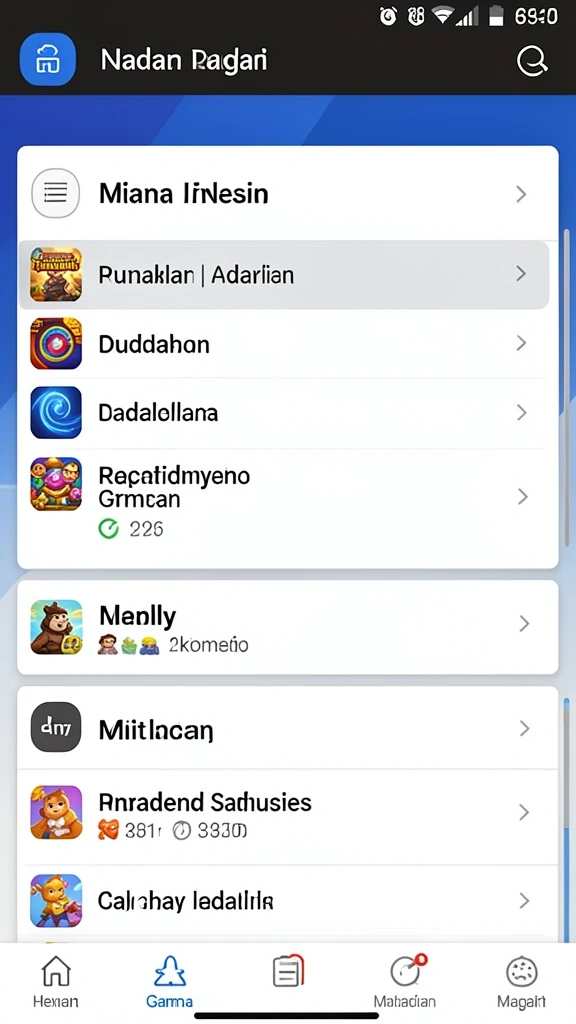Viewport: 576px width, 1024px height.
Task: Open the Miitlncan row
Action: pos(288,728)
